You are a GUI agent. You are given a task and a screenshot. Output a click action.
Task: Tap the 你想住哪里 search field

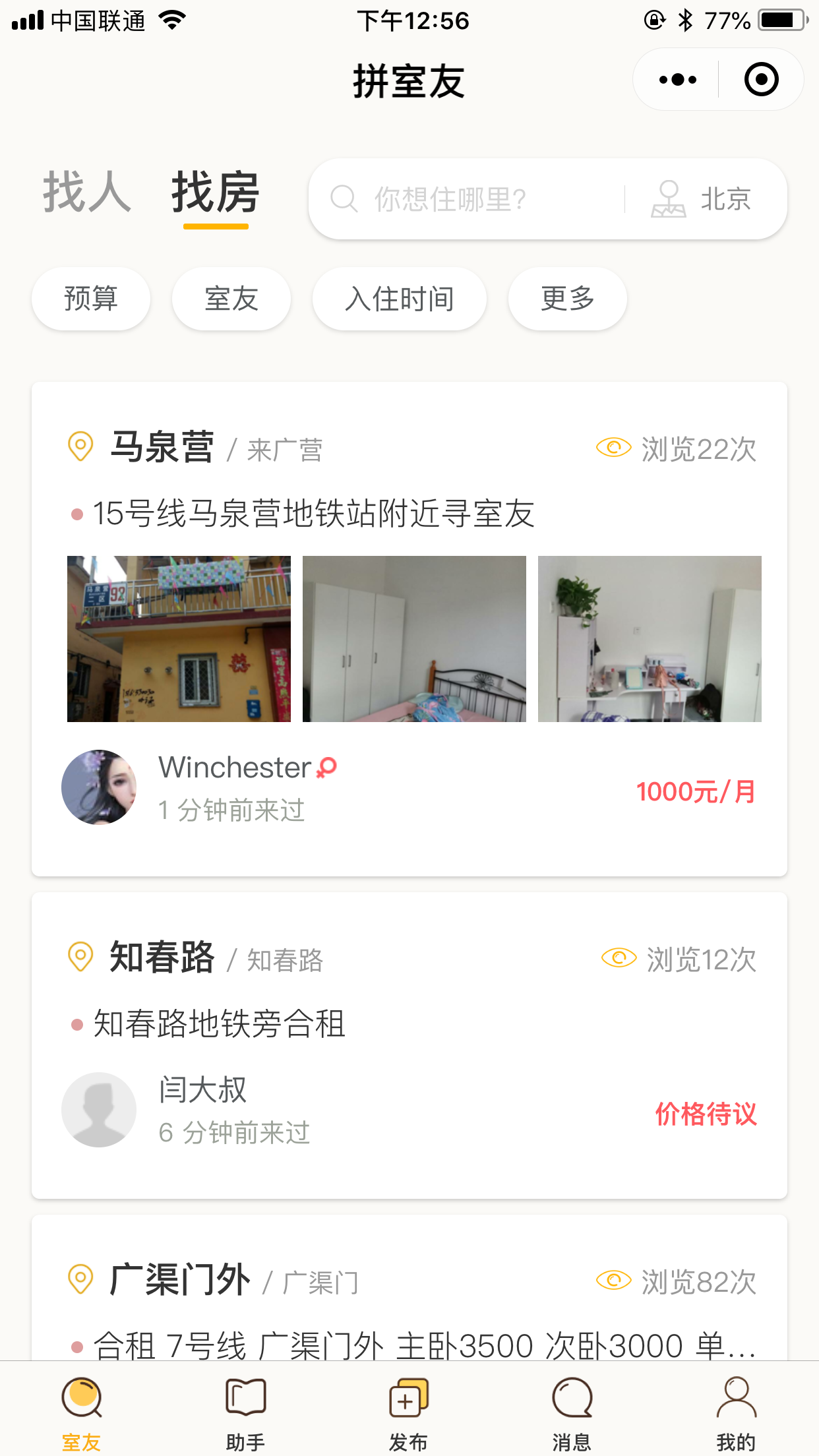click(466, 198)
